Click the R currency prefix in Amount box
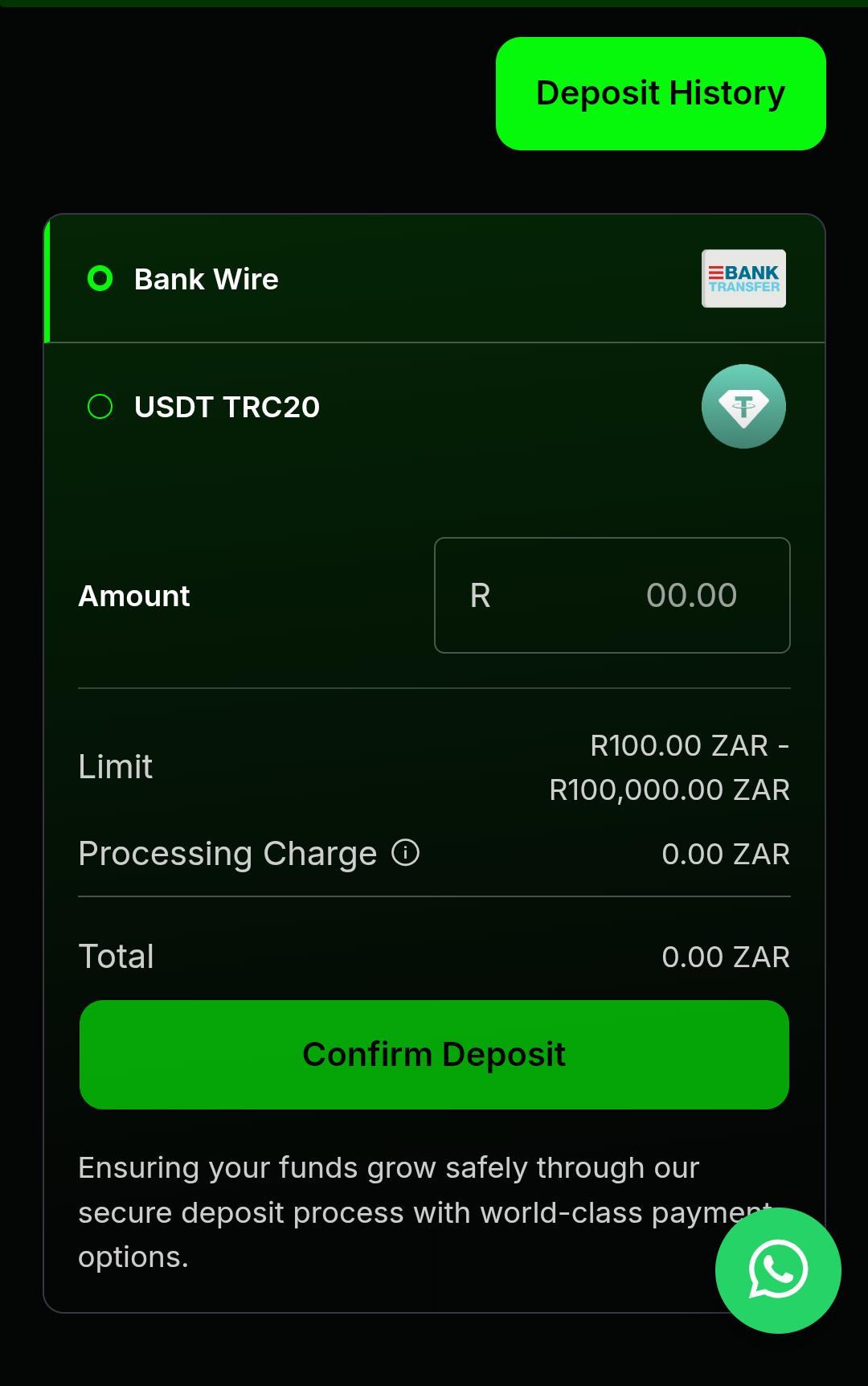The width and height of the screenshot is (868, 1386). (480, 595)
